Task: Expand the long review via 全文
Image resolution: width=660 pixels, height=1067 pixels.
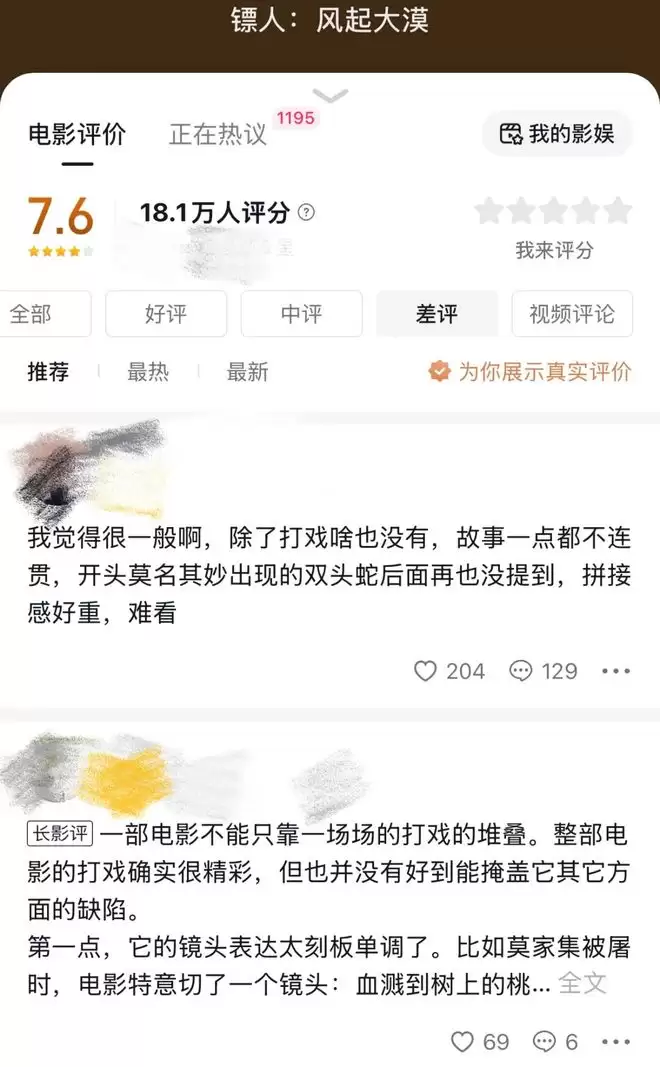Action: click(582, 983)
